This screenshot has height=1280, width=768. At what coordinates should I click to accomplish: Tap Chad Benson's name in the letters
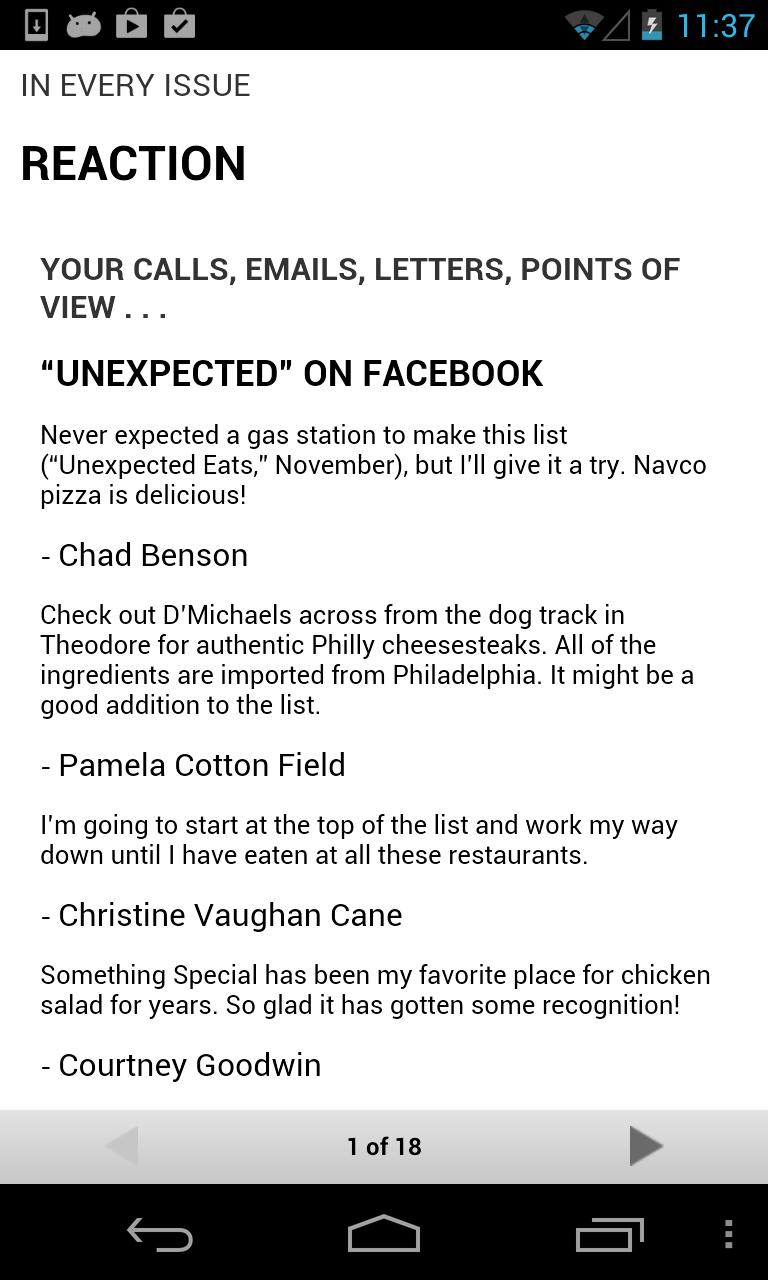tap(143, 554)
